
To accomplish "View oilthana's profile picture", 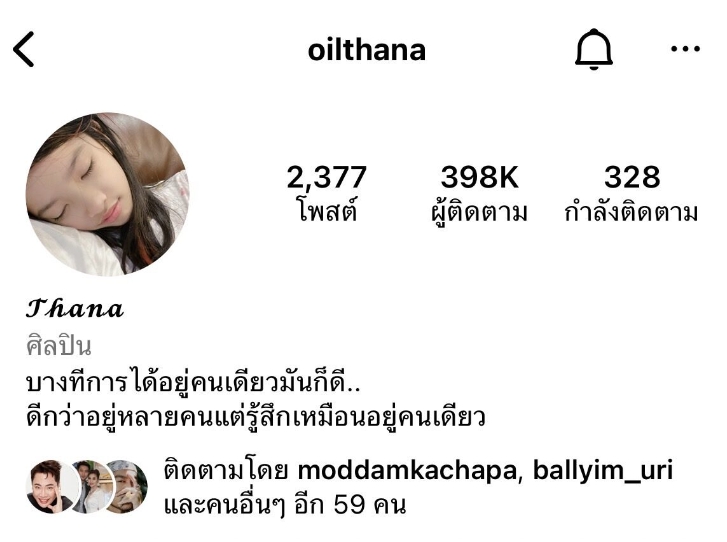I will tap(107, 194).
